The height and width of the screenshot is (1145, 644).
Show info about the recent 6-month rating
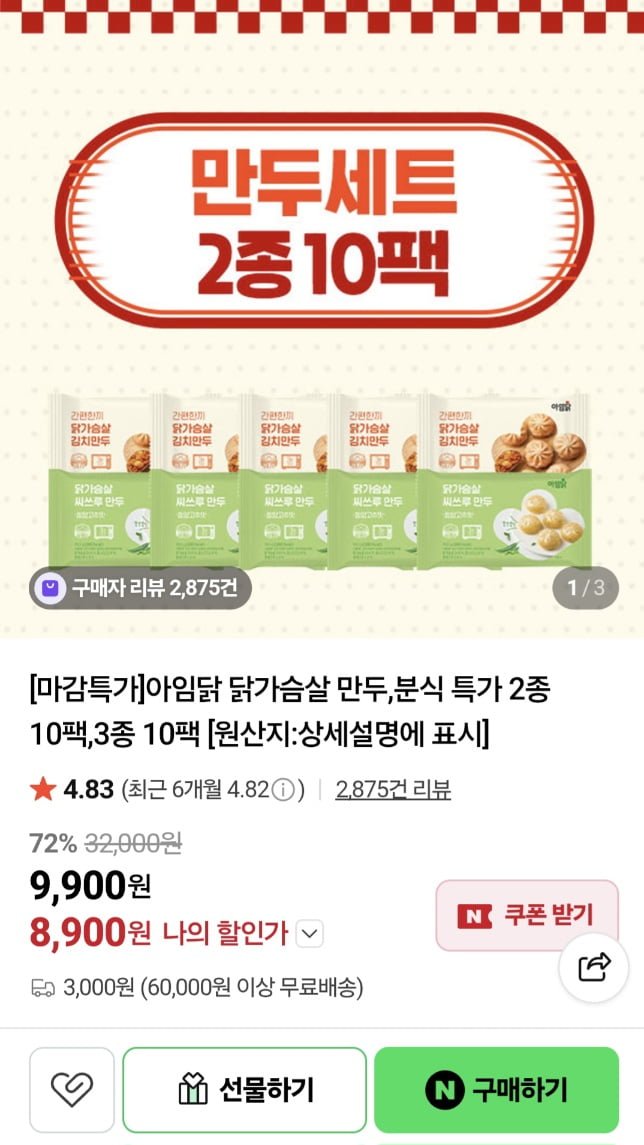click(286, 790)
